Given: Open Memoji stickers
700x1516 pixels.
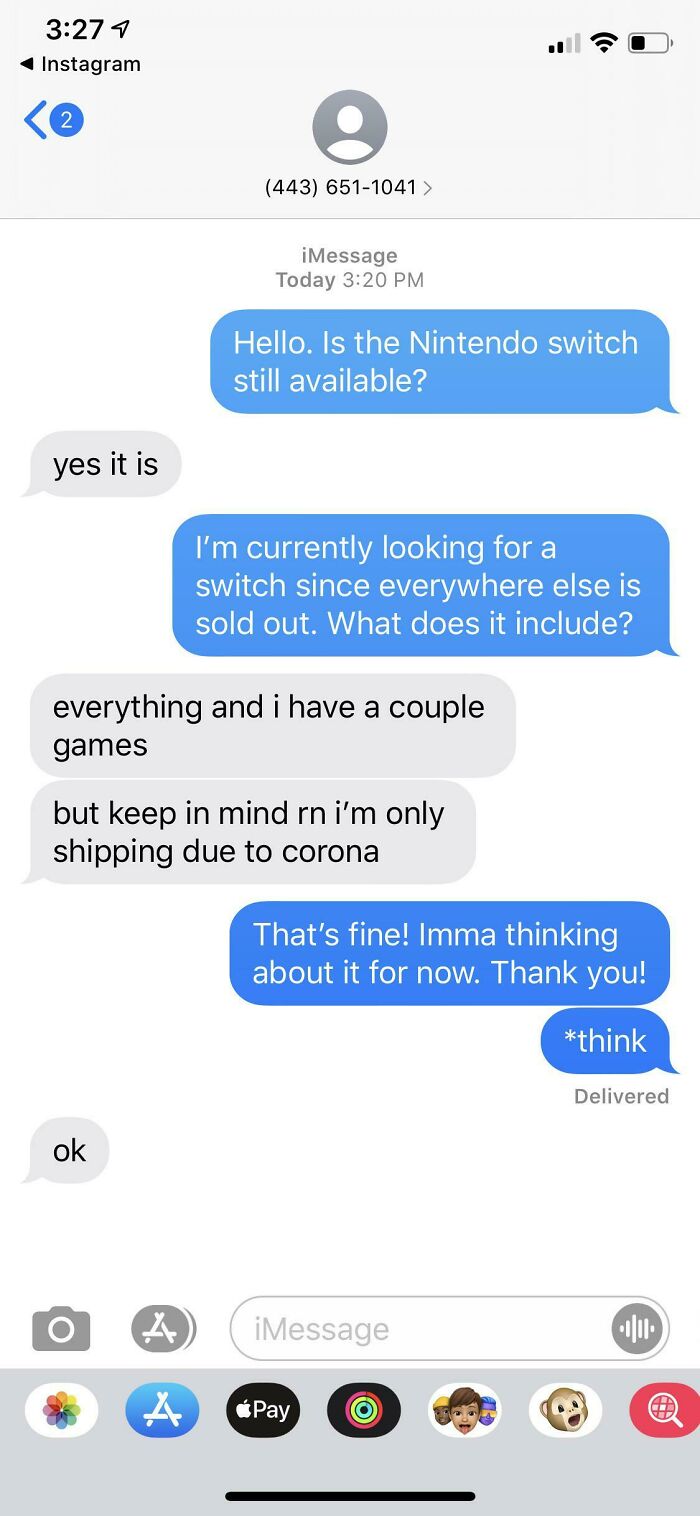Looking at the screenshot, I should (x=464, y=1410).
